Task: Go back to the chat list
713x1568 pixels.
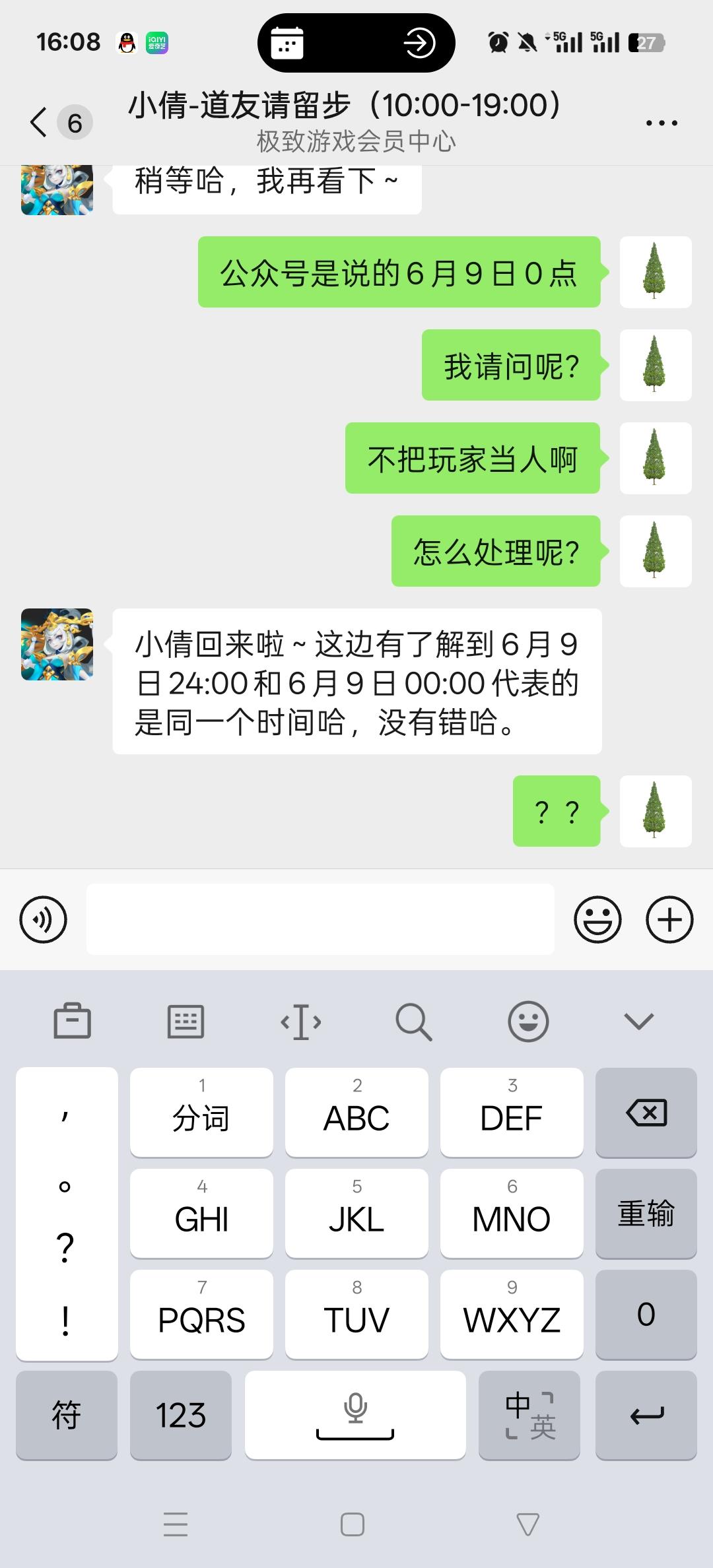Action: point(40,123)
